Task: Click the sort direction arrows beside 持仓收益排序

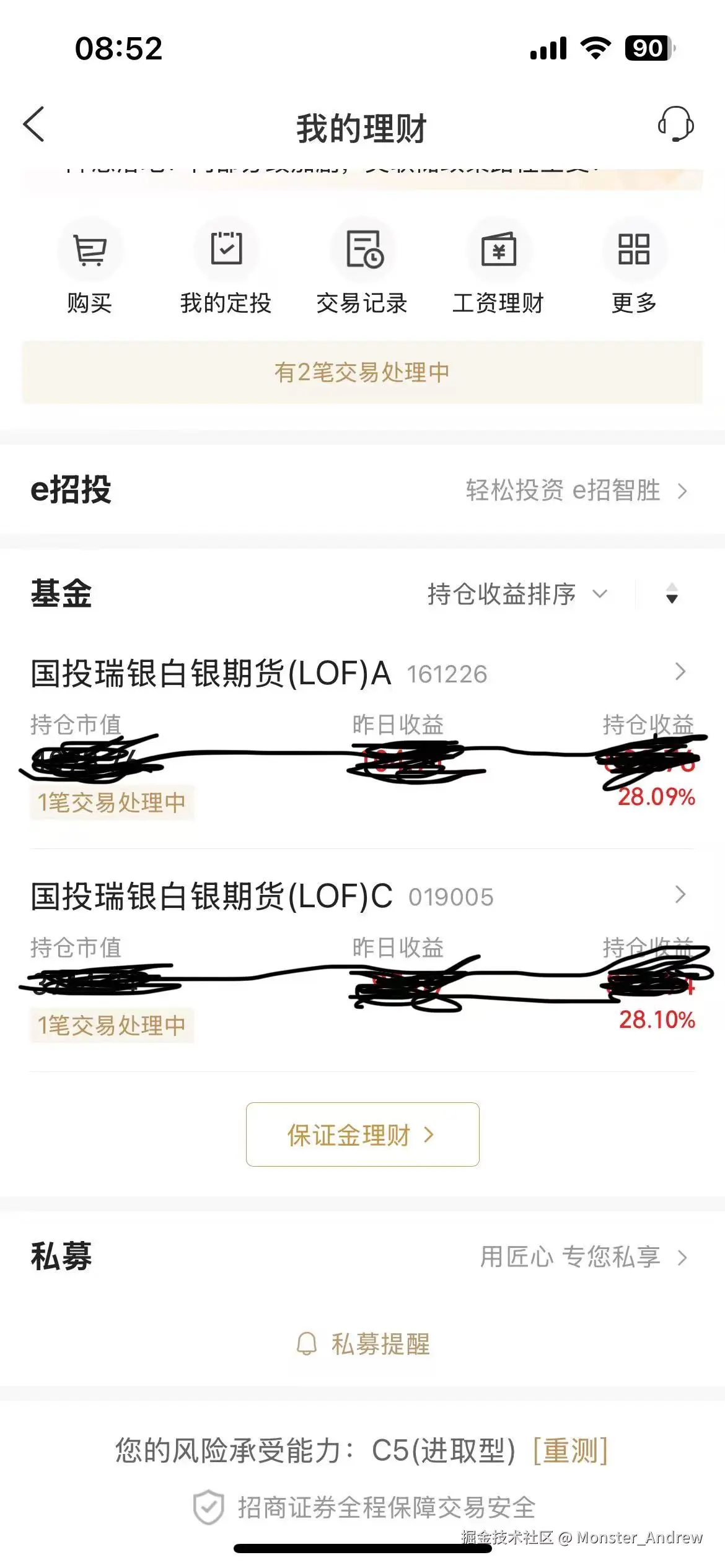Action: (672, 594)
